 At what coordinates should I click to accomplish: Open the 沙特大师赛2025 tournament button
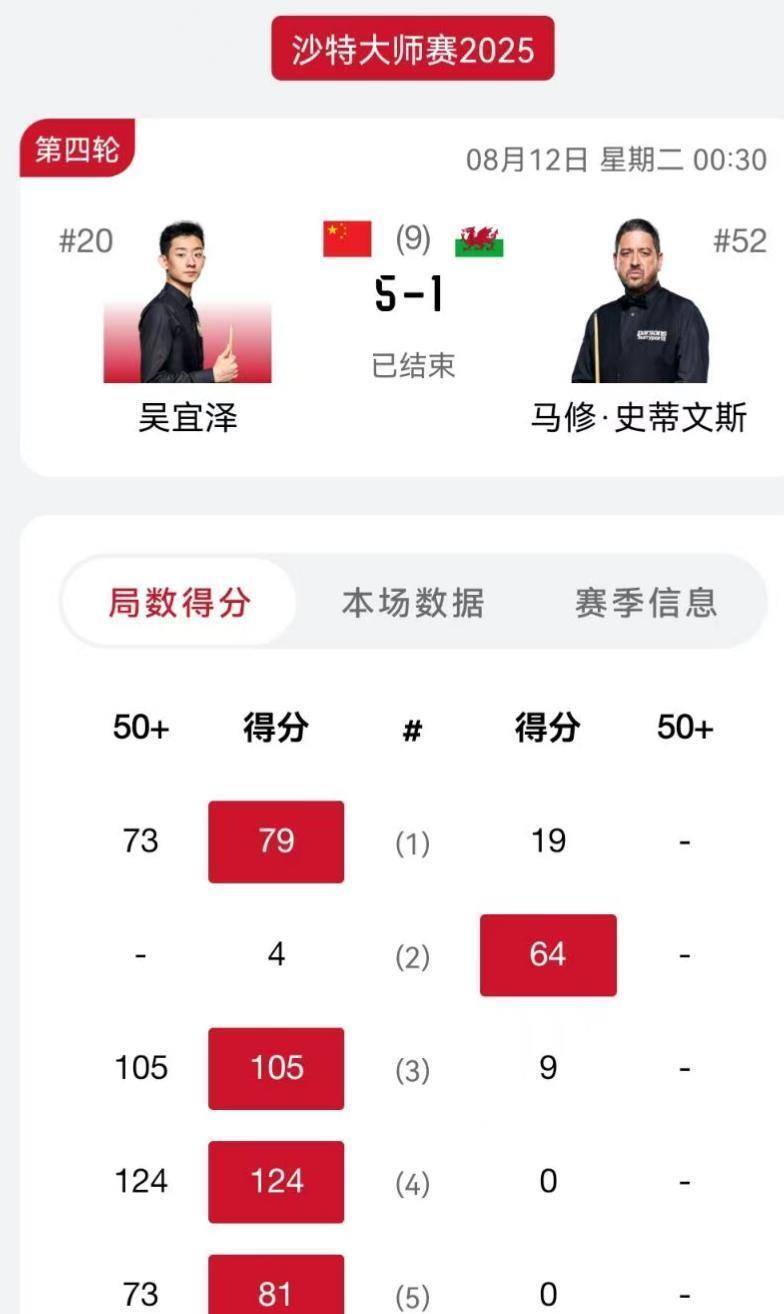point(412,49)
